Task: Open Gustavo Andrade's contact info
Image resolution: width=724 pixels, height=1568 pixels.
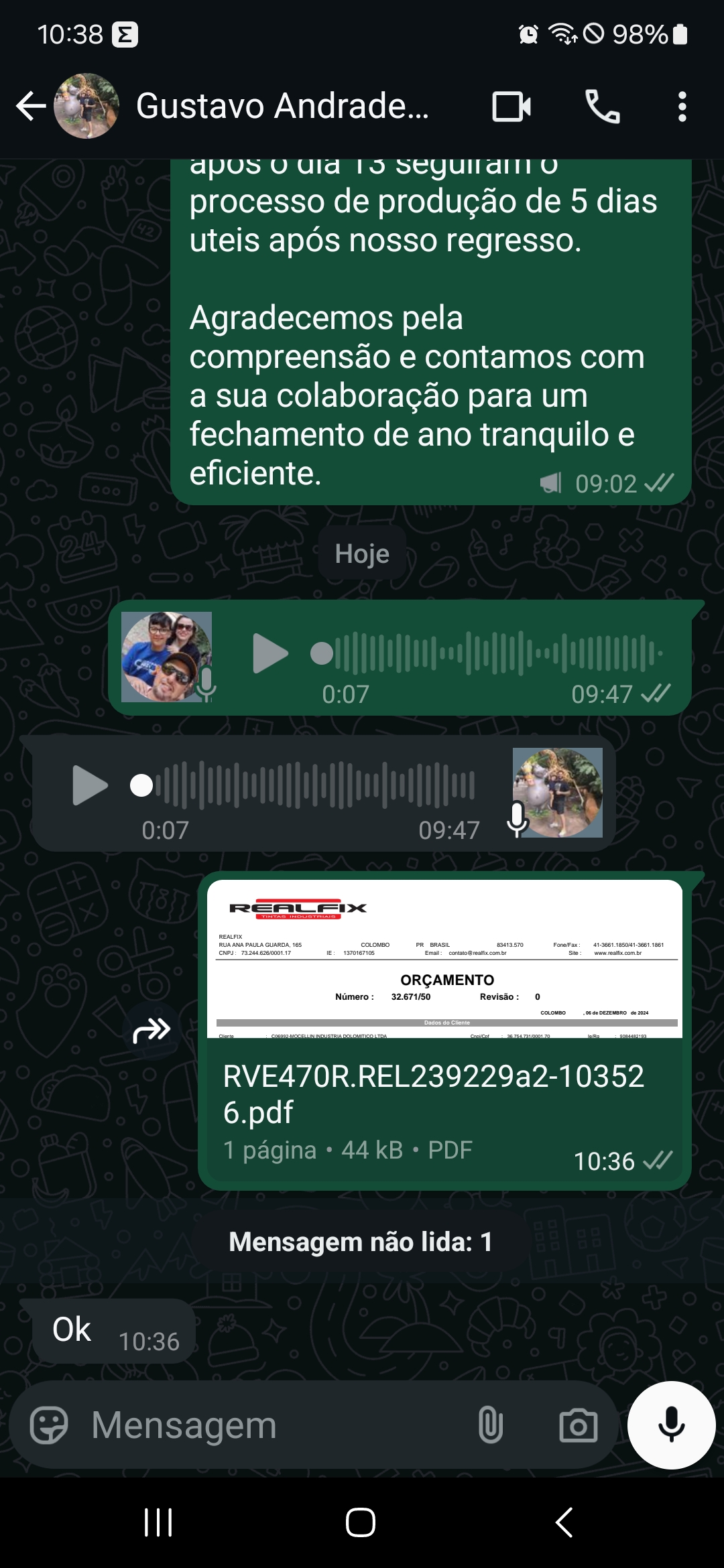Action: coord(282,106)
